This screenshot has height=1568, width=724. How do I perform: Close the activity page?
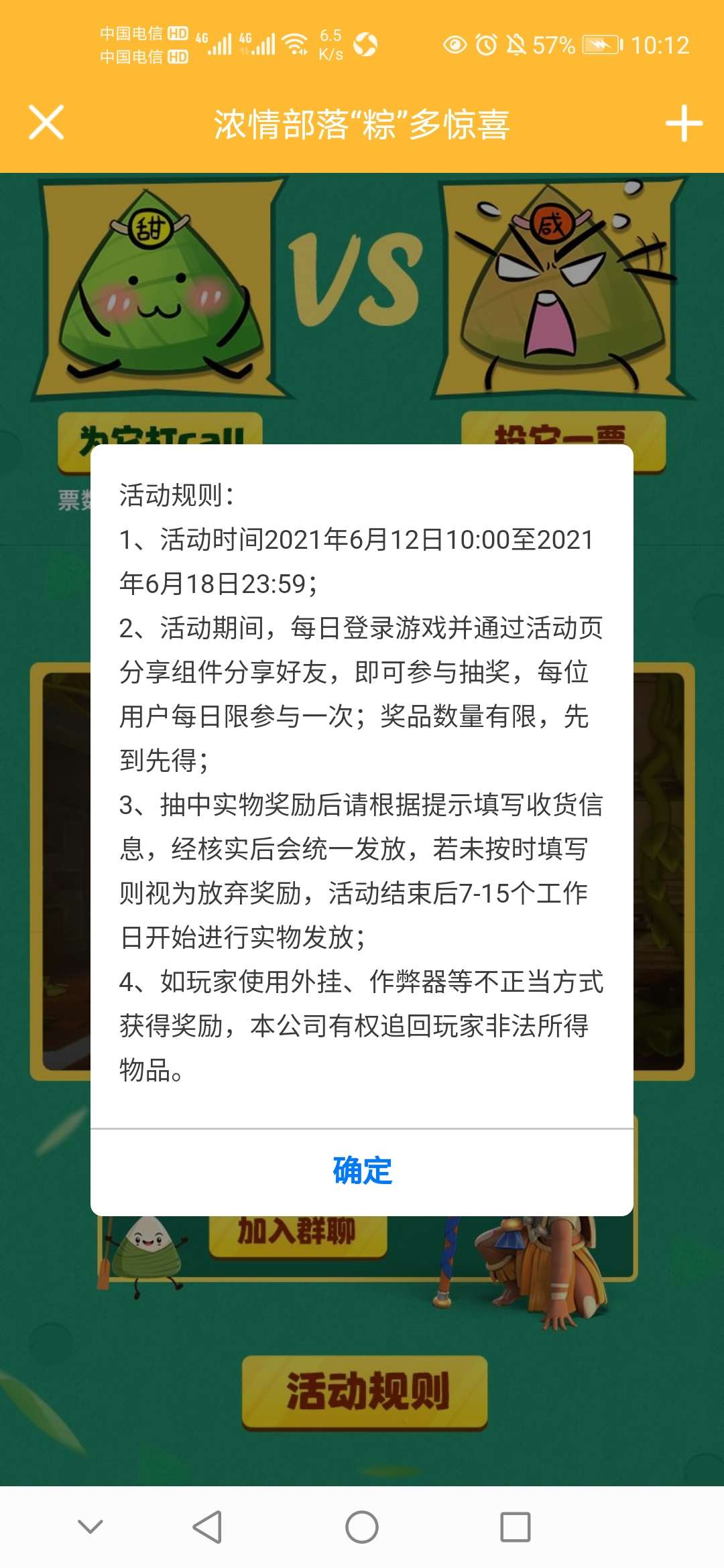tap(46, 123)
